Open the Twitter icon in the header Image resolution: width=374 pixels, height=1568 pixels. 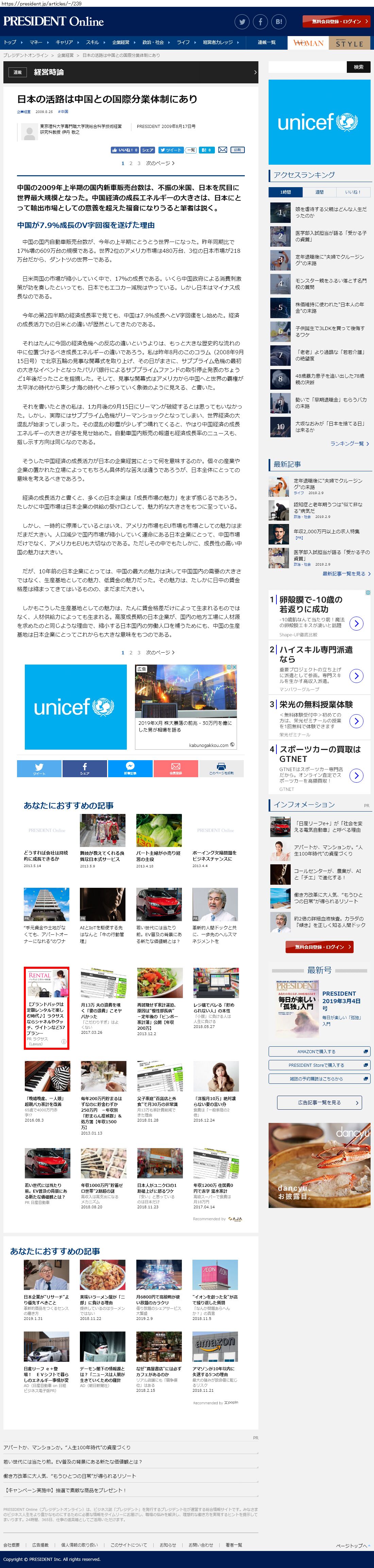coord(242,22)
